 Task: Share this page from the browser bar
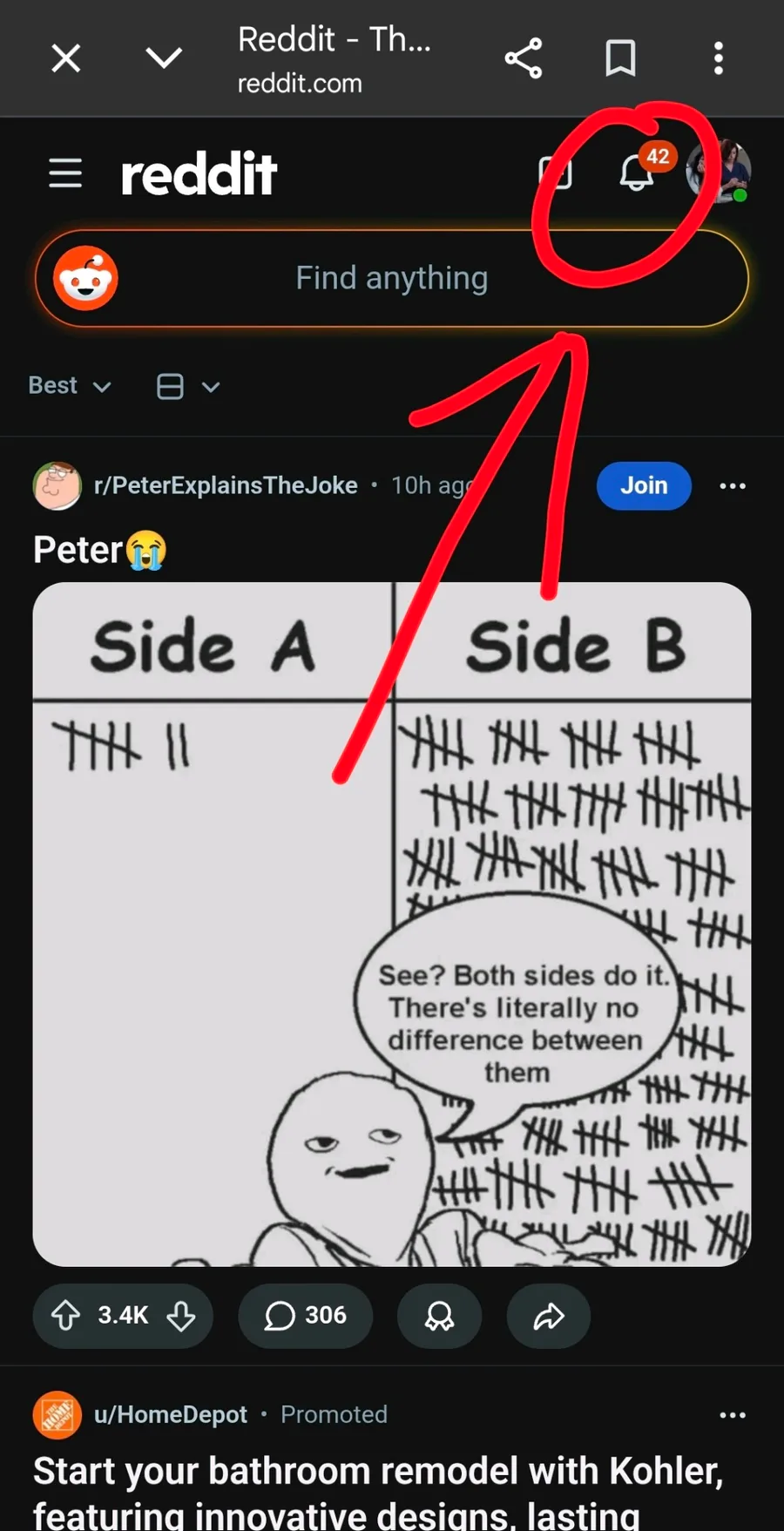pos(524,59)
